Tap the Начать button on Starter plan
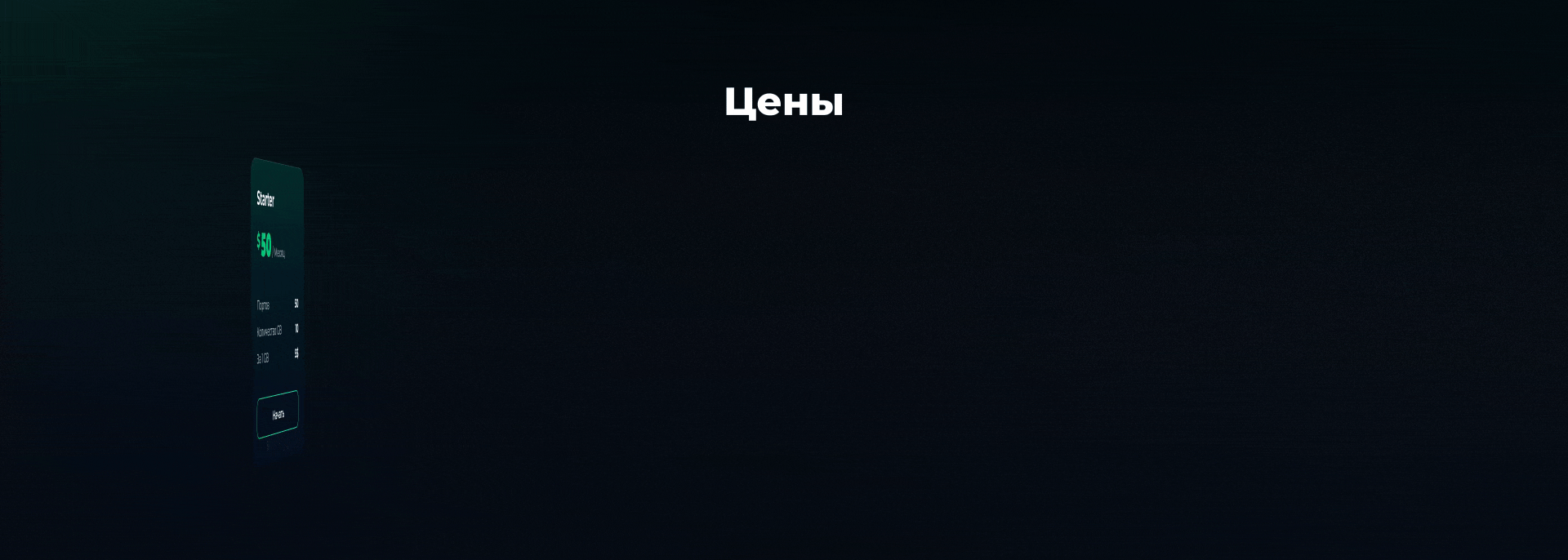 (x=278, y=415)
